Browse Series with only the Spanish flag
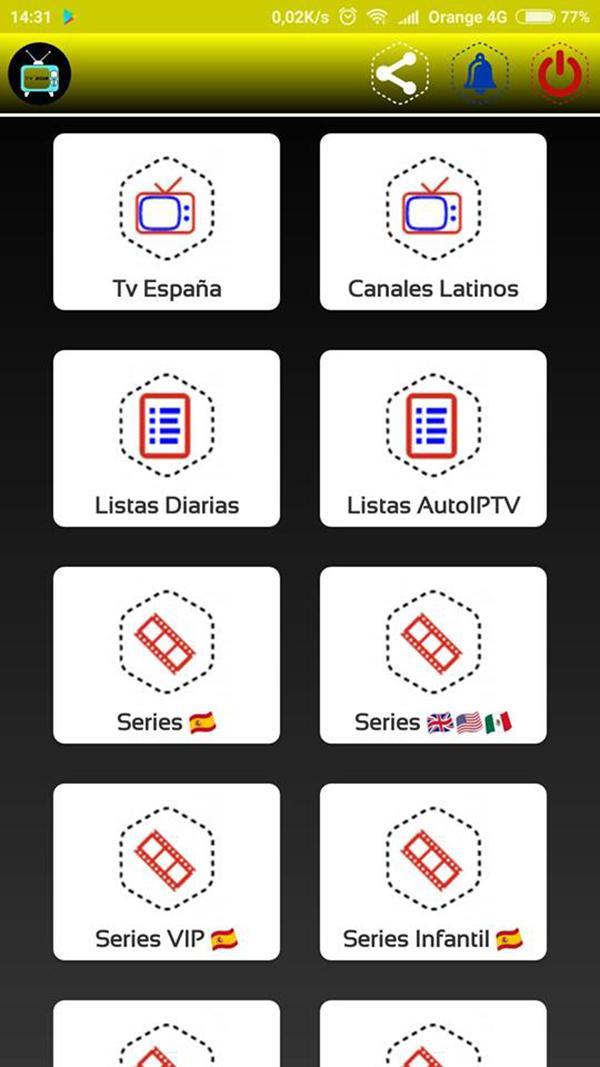Image resolution: width=600 pixels, height=1067 pixels. point(166,655)
